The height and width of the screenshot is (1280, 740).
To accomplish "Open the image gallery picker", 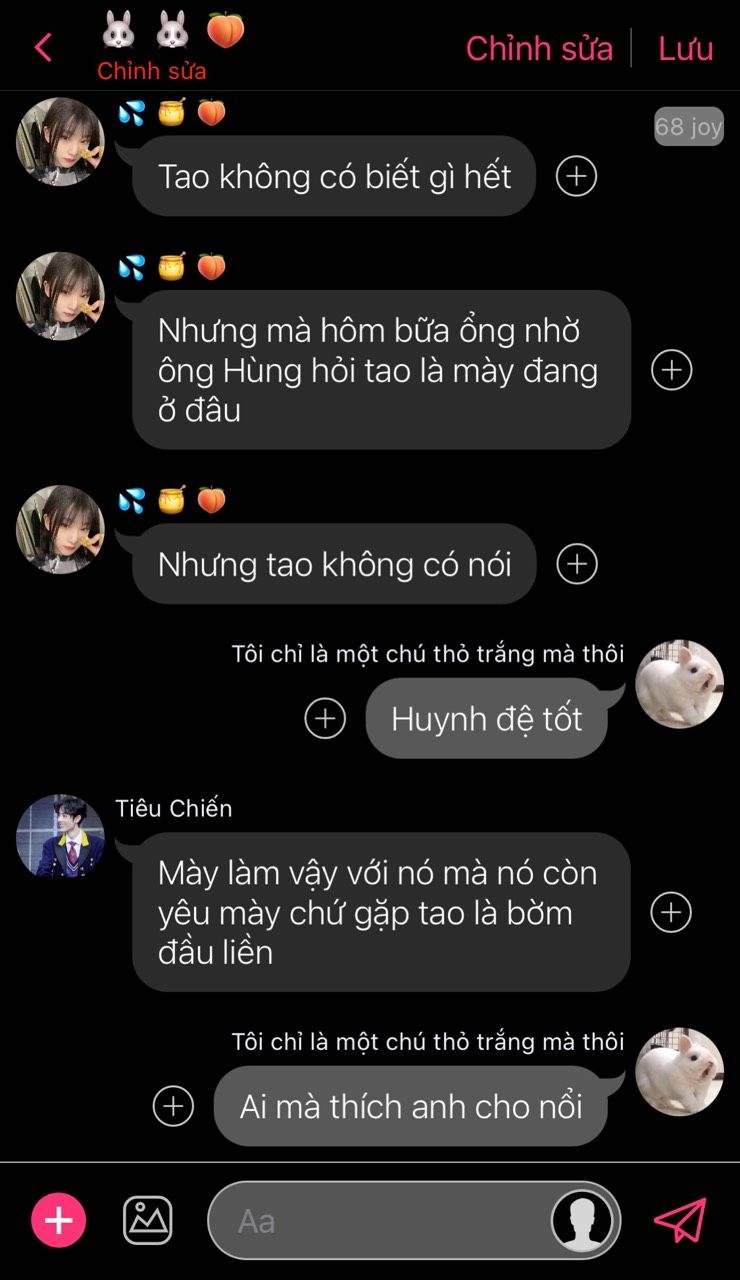I will pos(147,1220).
